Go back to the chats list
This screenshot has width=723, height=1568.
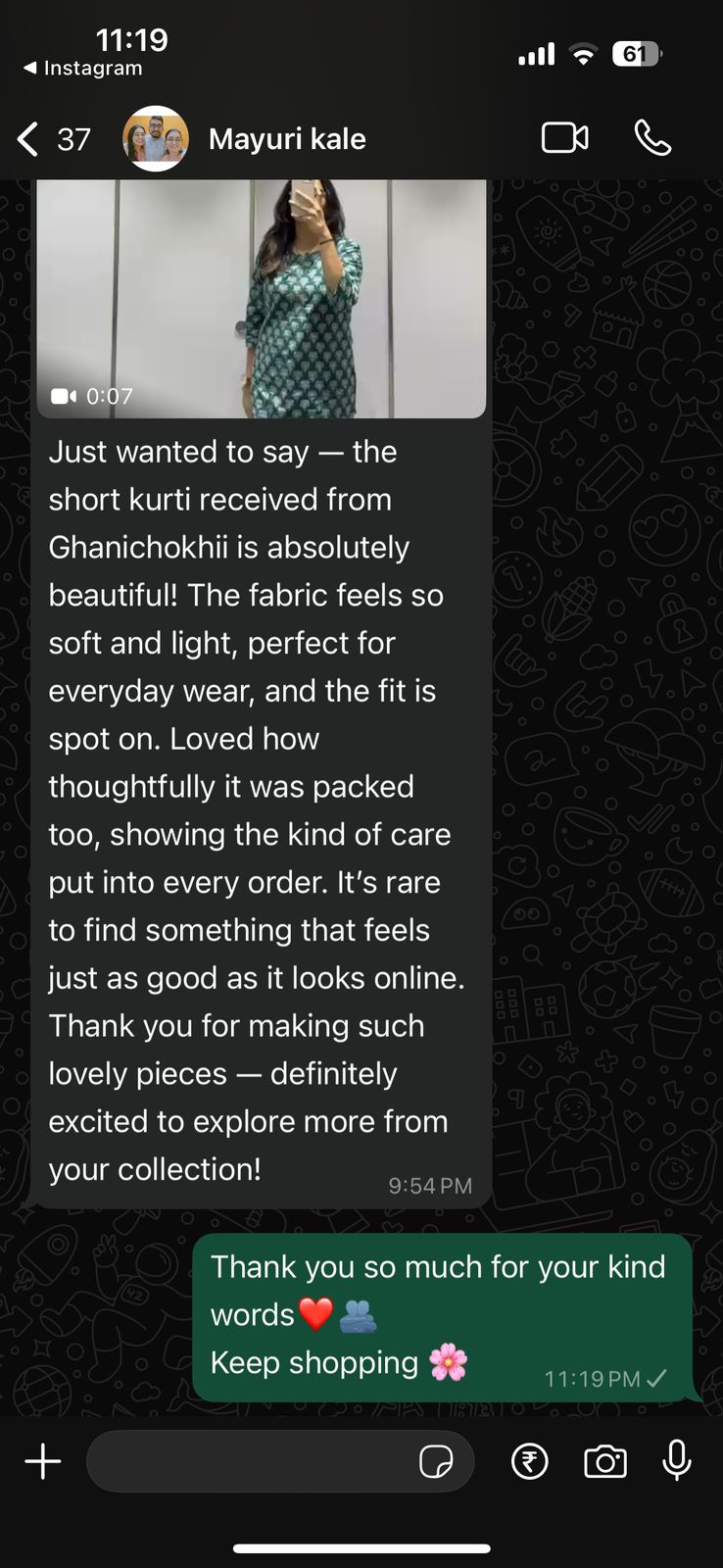(x=29, y=139)
